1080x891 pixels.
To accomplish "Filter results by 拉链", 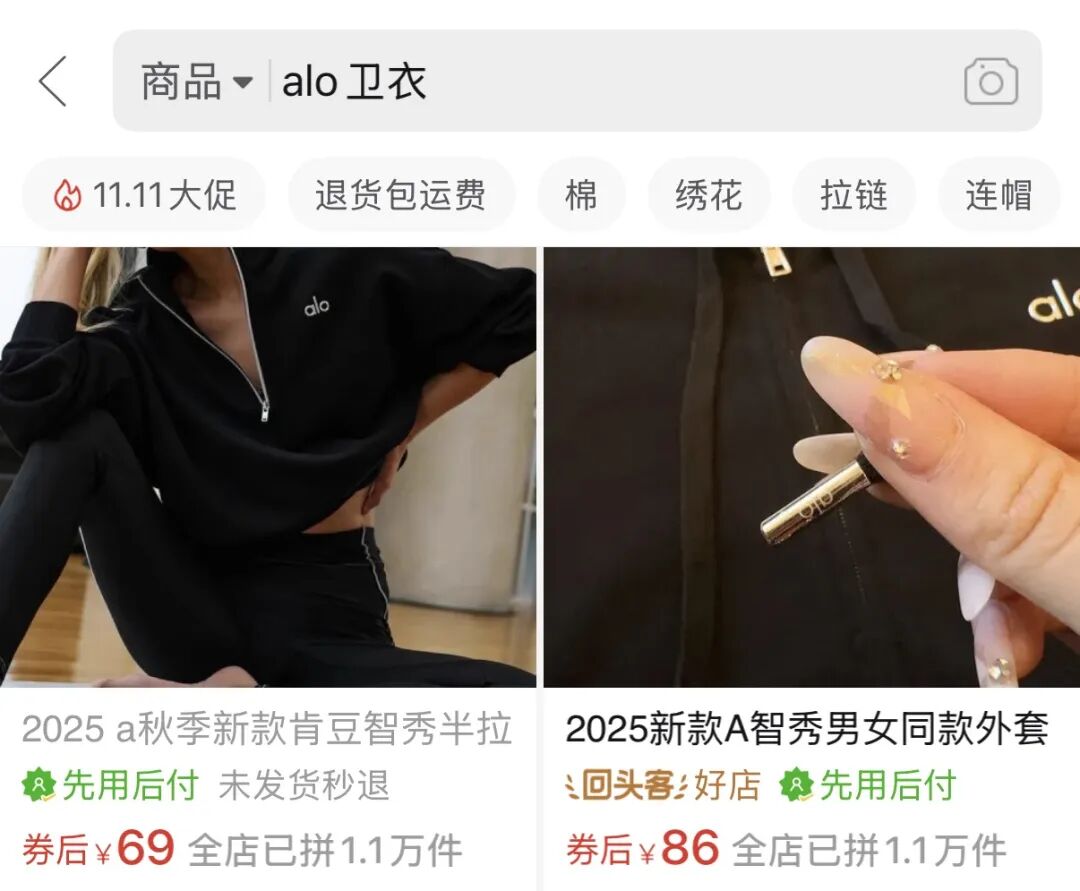I will [853, 195].
